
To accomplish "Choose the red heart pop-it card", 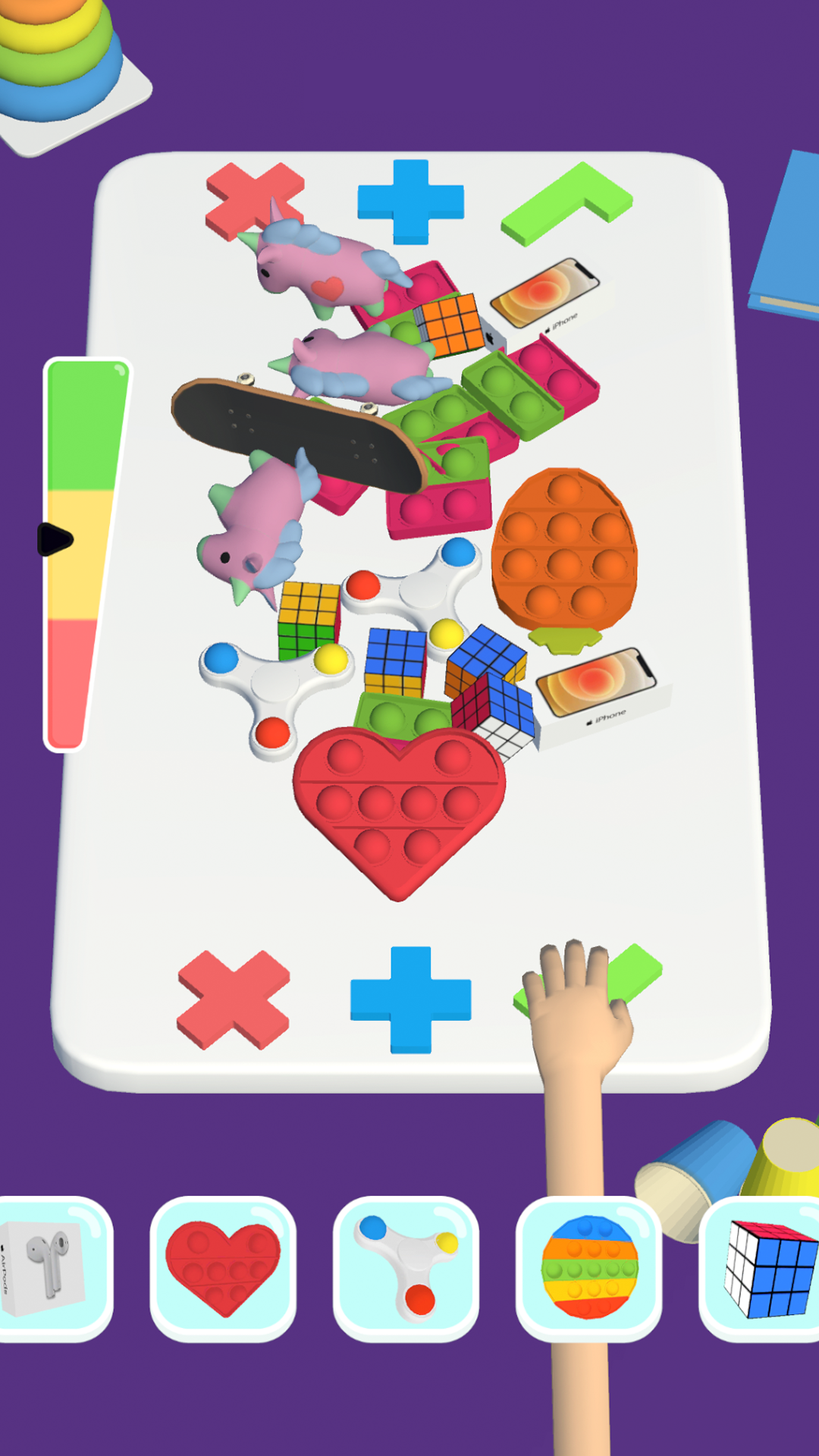I will point(222,1269).
